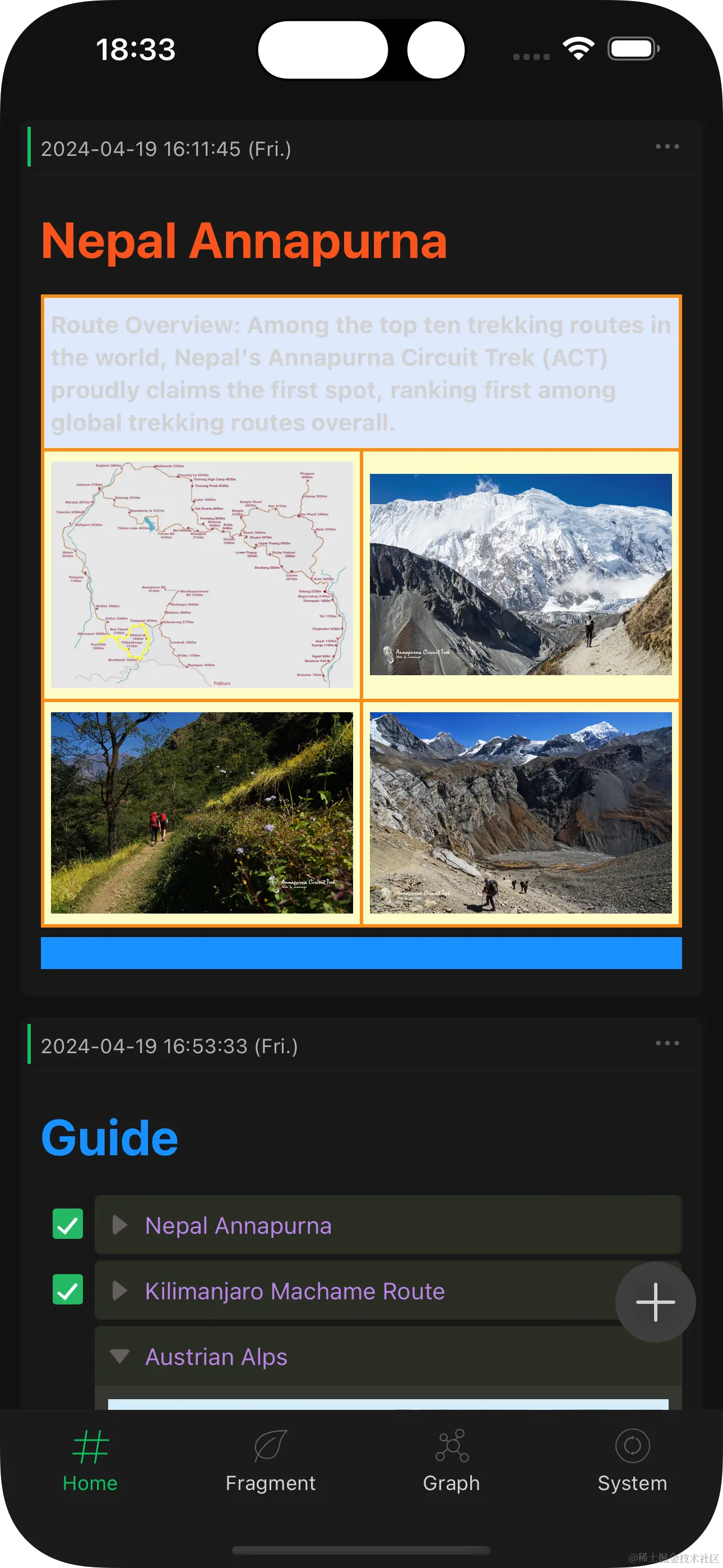Screen dimensions: 723x1568
Task: Tap the 2024-04-19 16:53:33 timestamp header
Action: (x=169, y=1046)
